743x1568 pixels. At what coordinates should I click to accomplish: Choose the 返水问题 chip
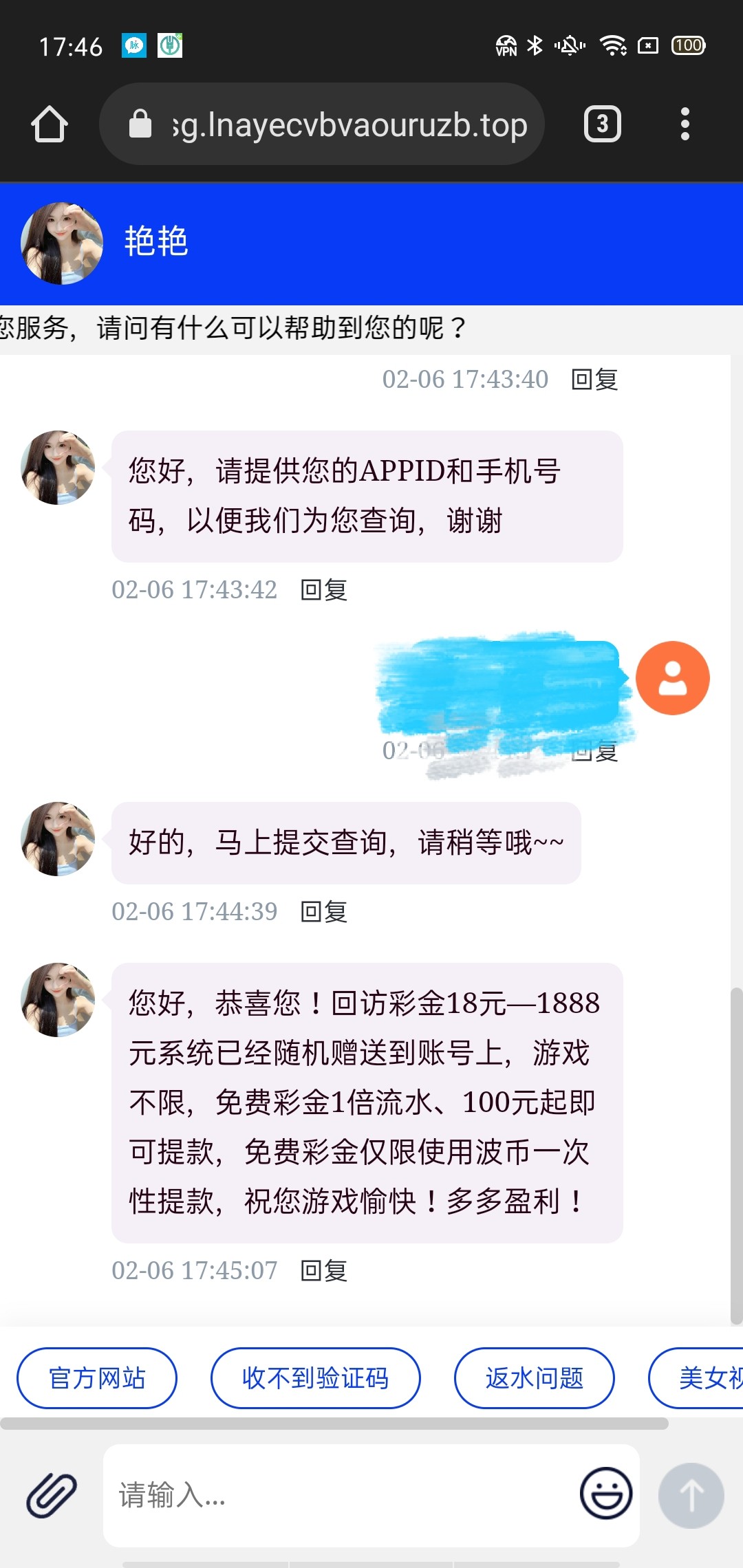point(534,1378)
